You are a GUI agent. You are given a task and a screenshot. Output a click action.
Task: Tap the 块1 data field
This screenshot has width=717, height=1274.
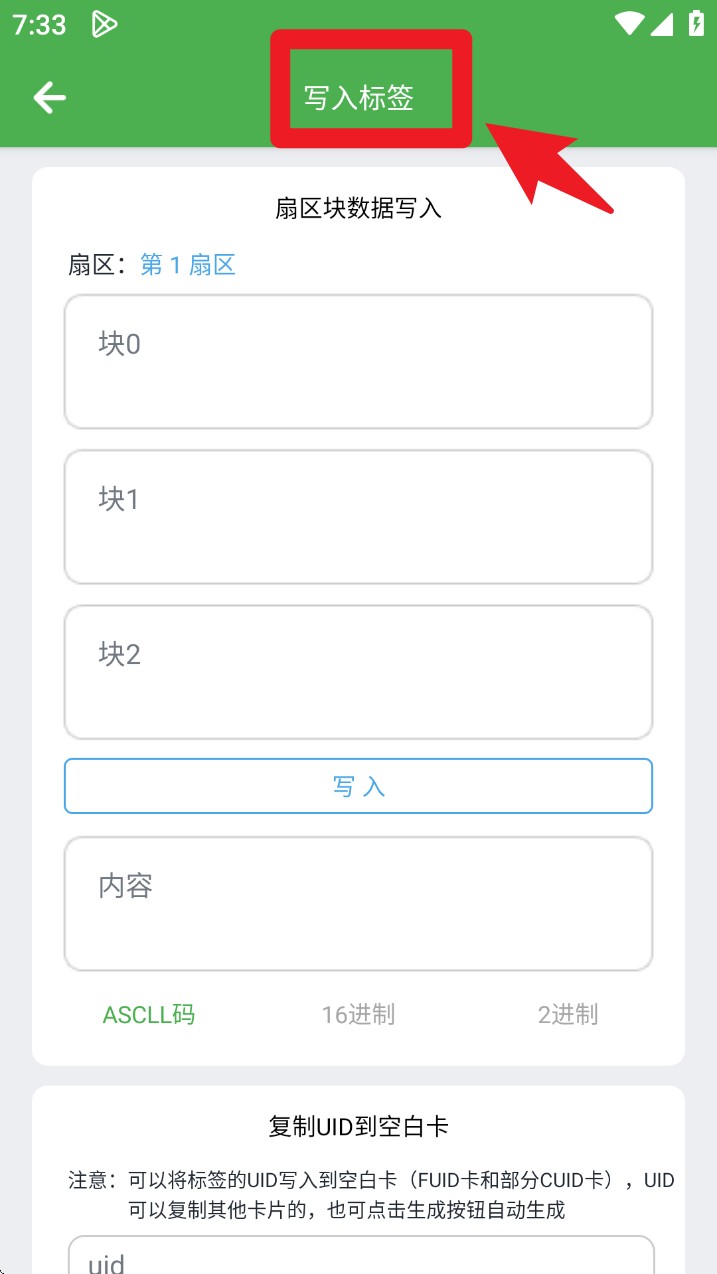point(358,517)
